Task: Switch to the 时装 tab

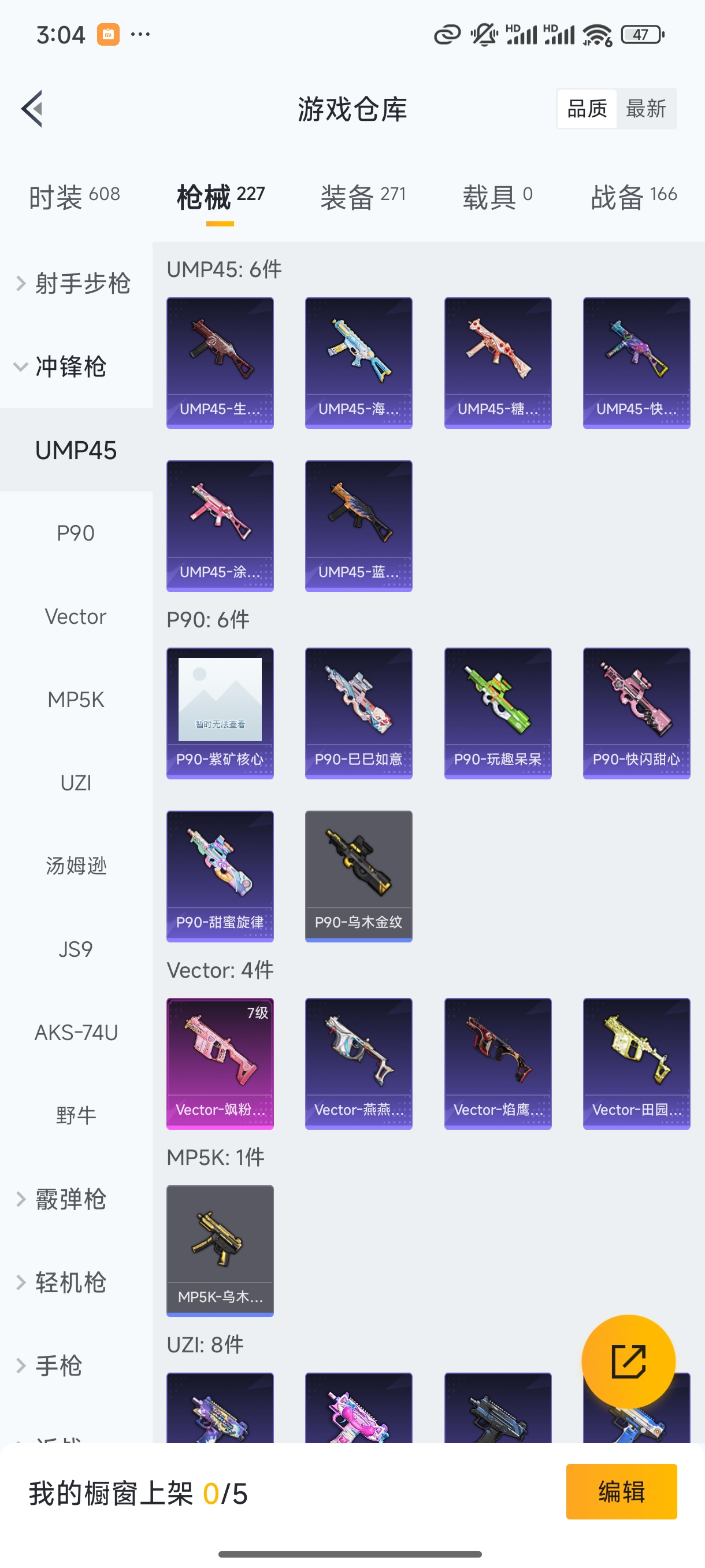Action: (74, 197)
